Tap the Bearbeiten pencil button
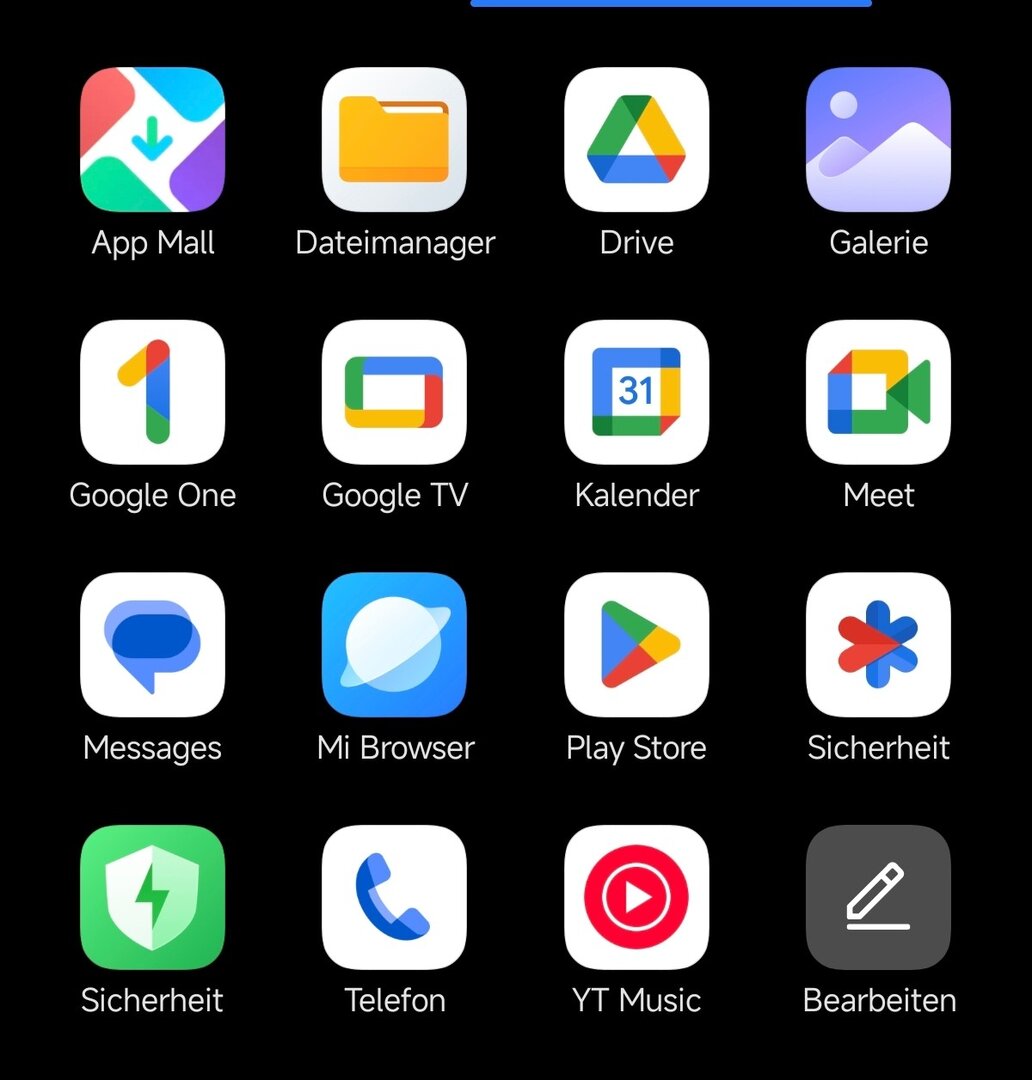The width and height of the screenshot is (1032, 1080). click(878, 897)
